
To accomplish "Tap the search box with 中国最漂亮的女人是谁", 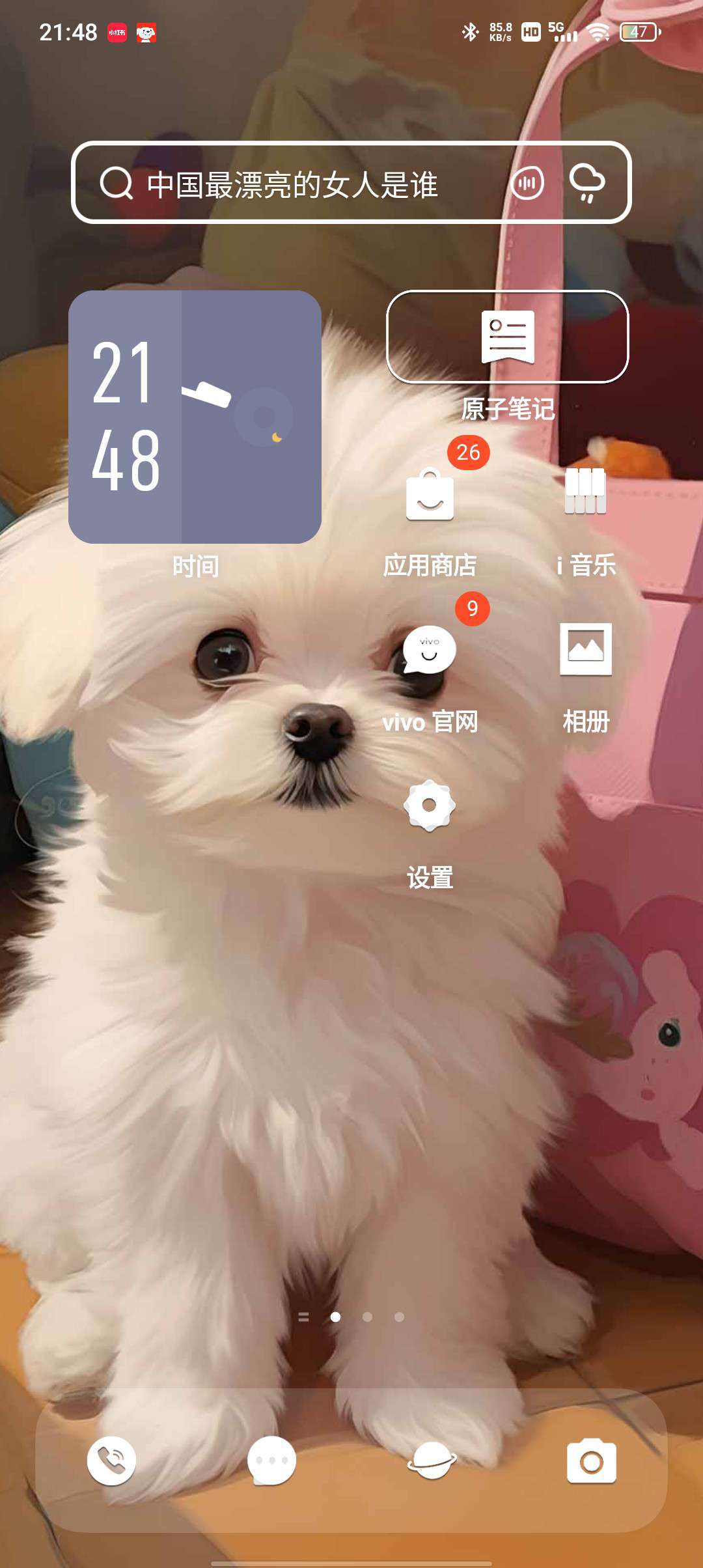I will [x=351, y=183].
